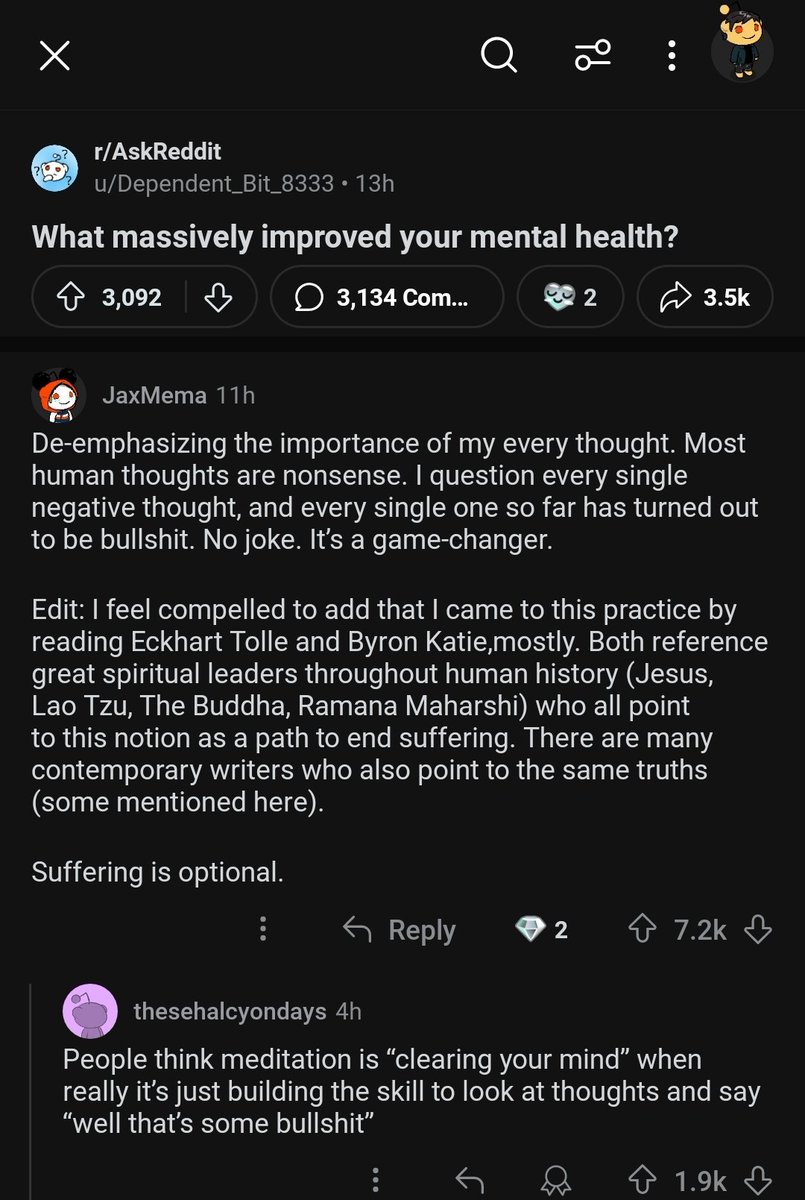805x1200 pixels.
Task: Share the post
Action: 706,297
